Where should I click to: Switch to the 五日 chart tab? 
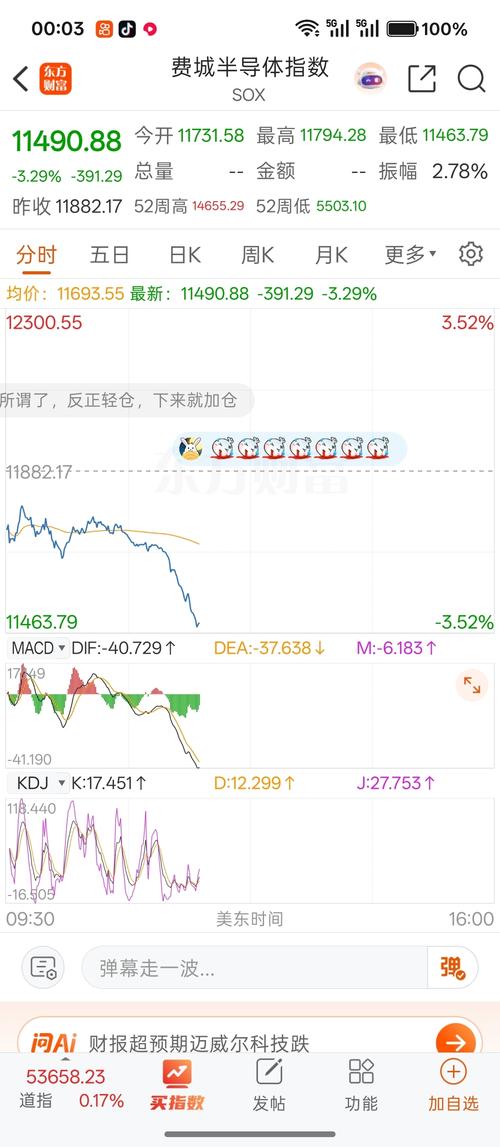[110, 255]
